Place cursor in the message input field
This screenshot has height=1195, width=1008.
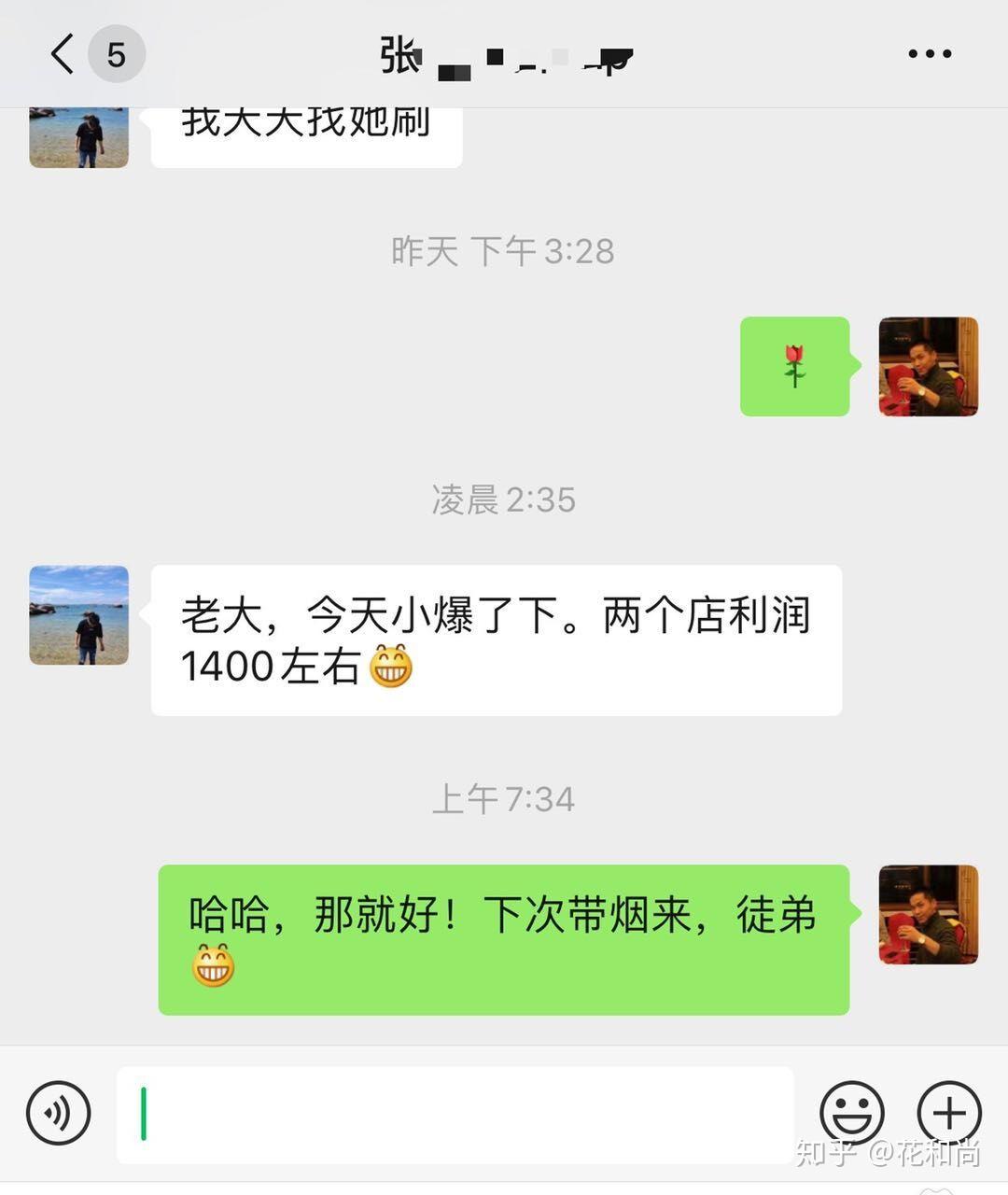coord(448,1114)
